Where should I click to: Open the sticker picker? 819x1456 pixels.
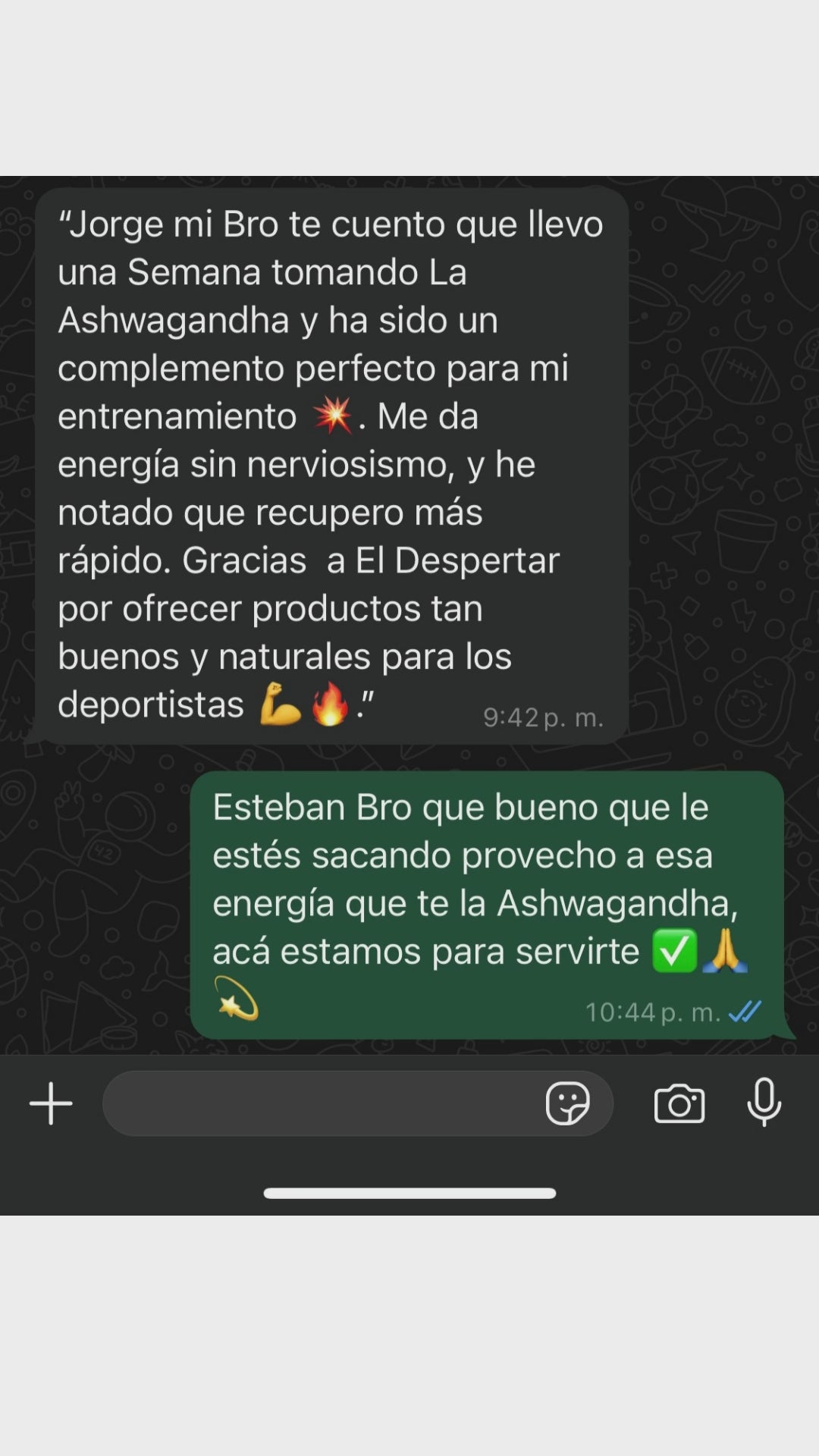tap(567, 1103)
